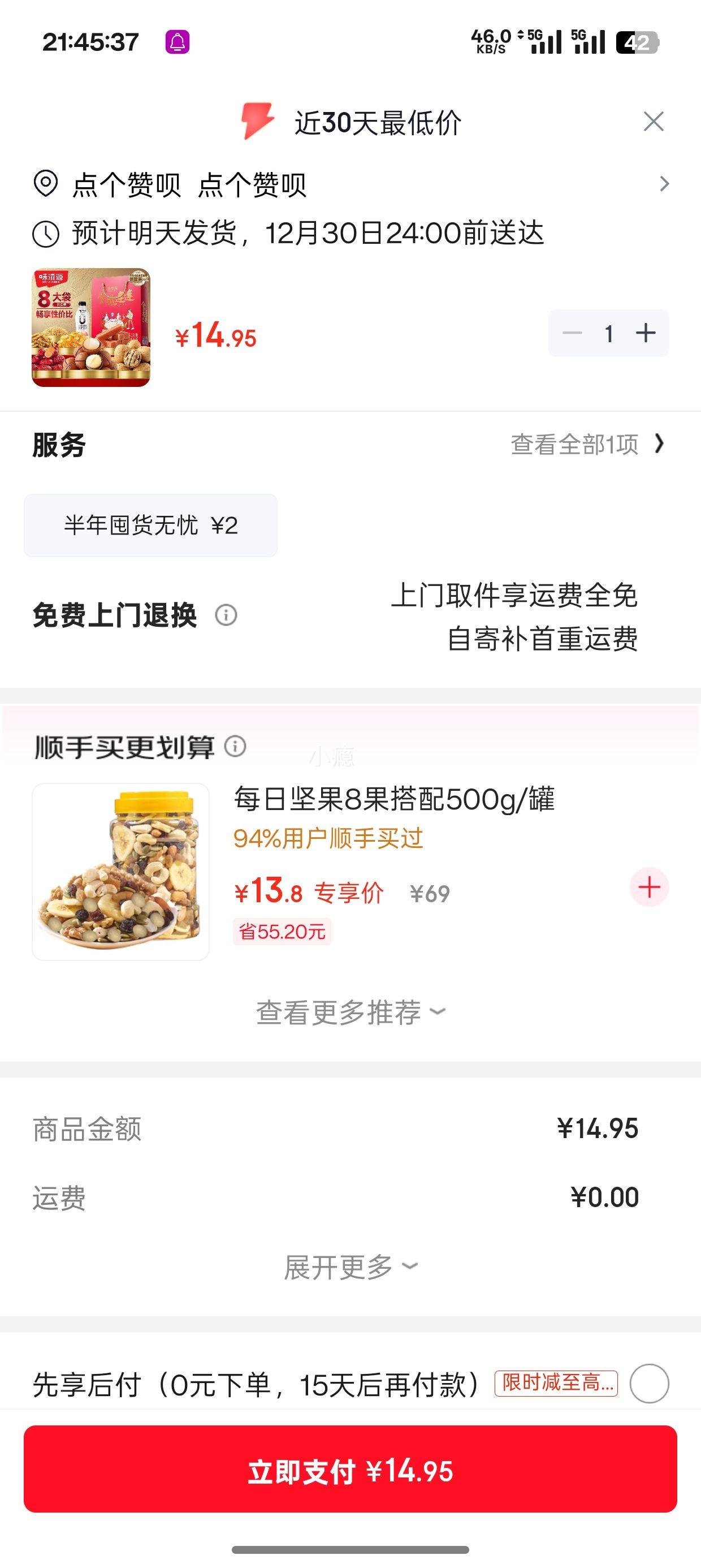Increase item quantity with the plus stepper

tap(646, 333)
